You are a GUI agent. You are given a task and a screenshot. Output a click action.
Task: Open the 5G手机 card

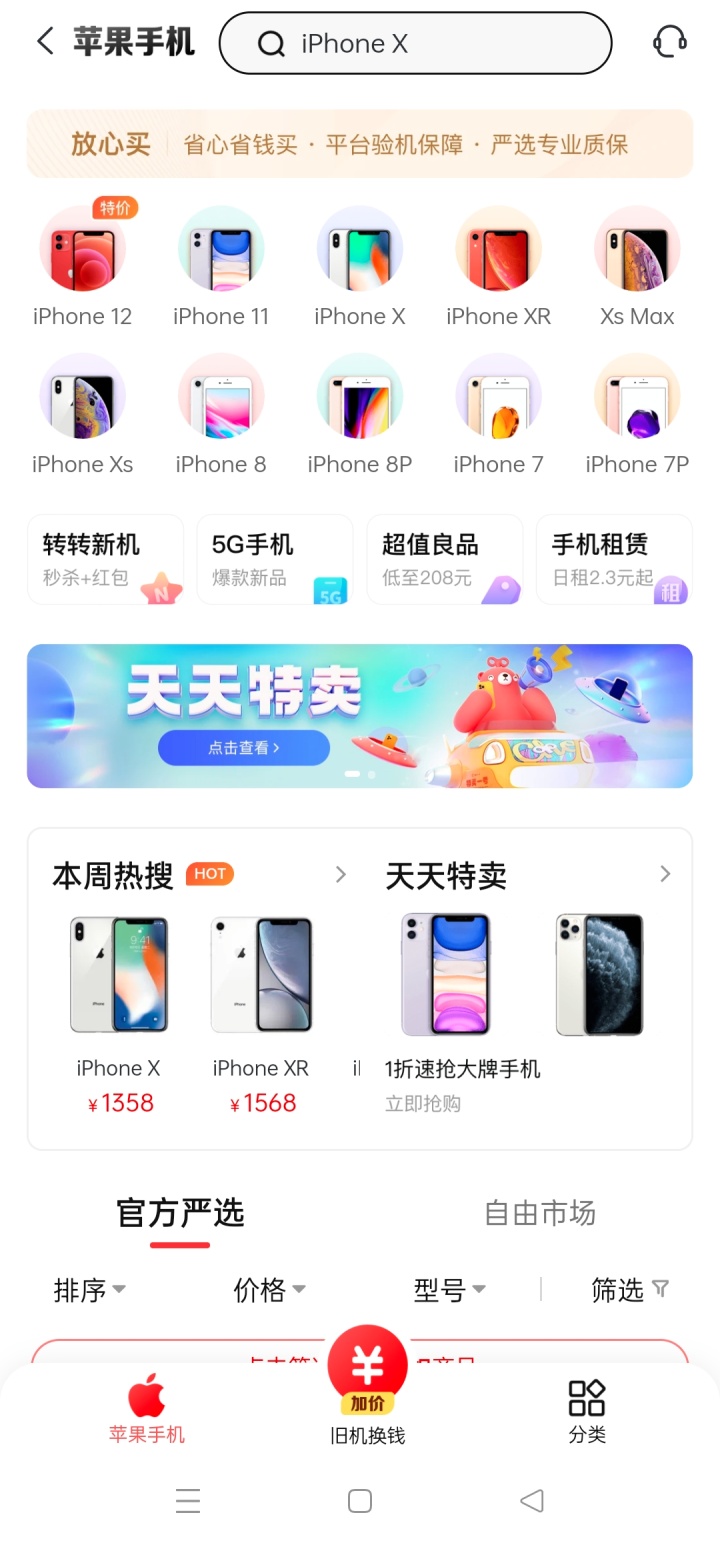275,560
